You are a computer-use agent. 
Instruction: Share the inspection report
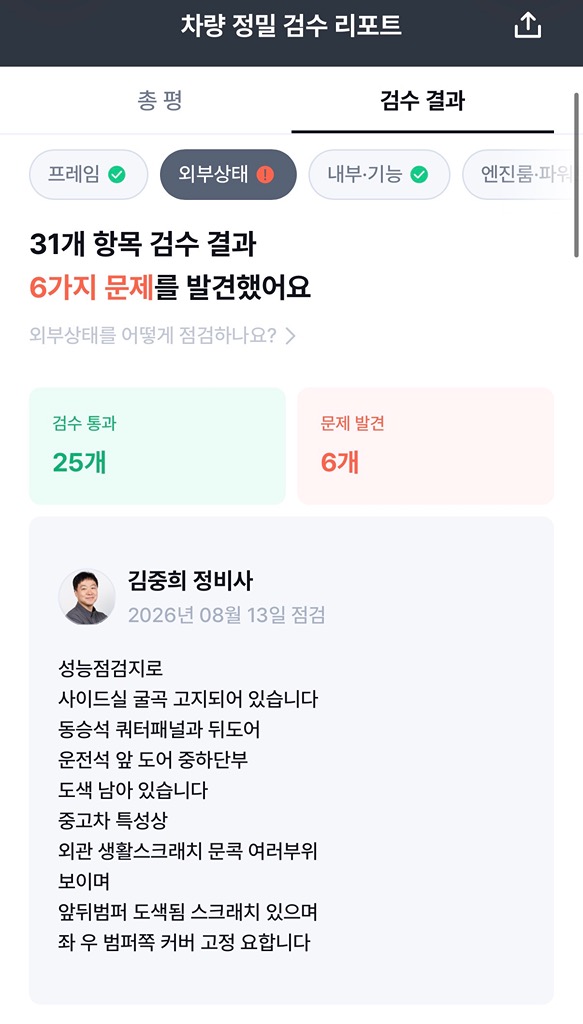pyautogui.click(x=528, y=26)
